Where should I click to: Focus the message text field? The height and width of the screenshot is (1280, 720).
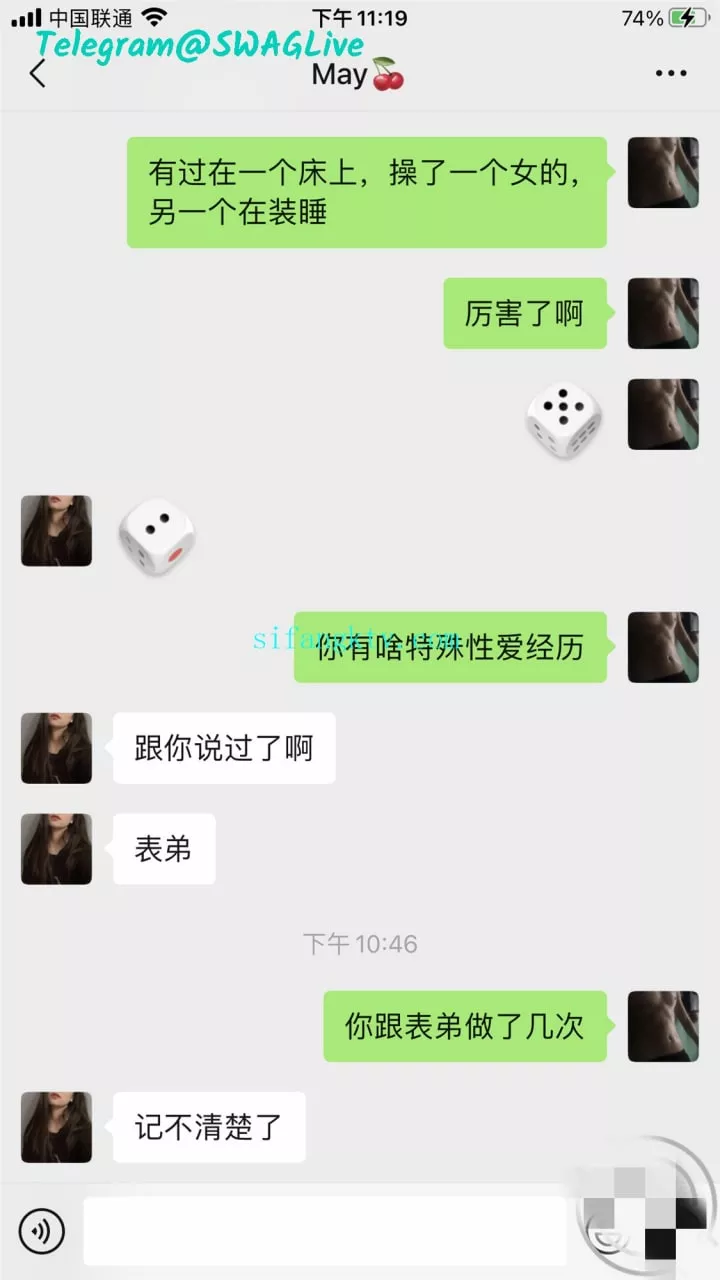[325, 1231]
